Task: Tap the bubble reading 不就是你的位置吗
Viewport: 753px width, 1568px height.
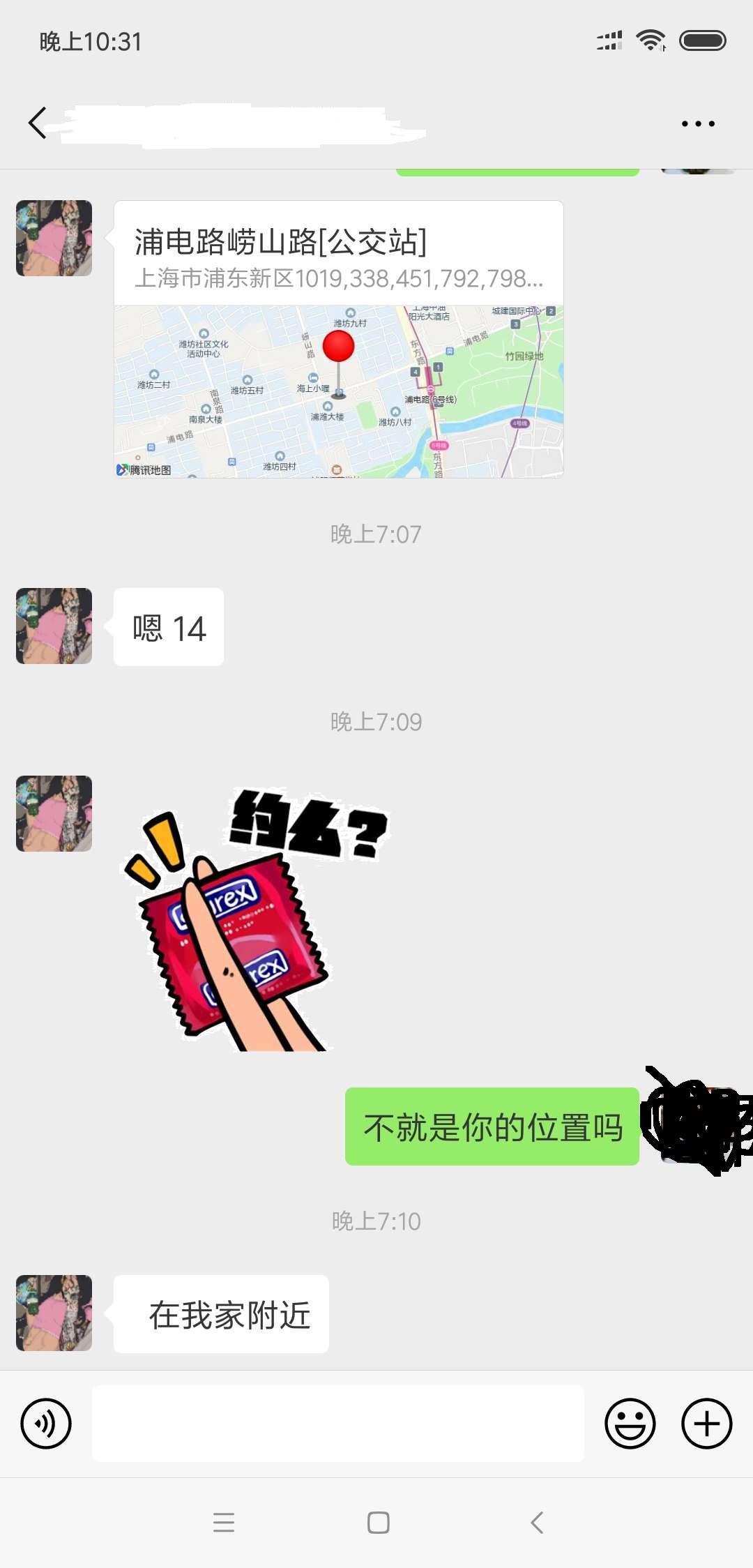Action: click(492, 1126)
